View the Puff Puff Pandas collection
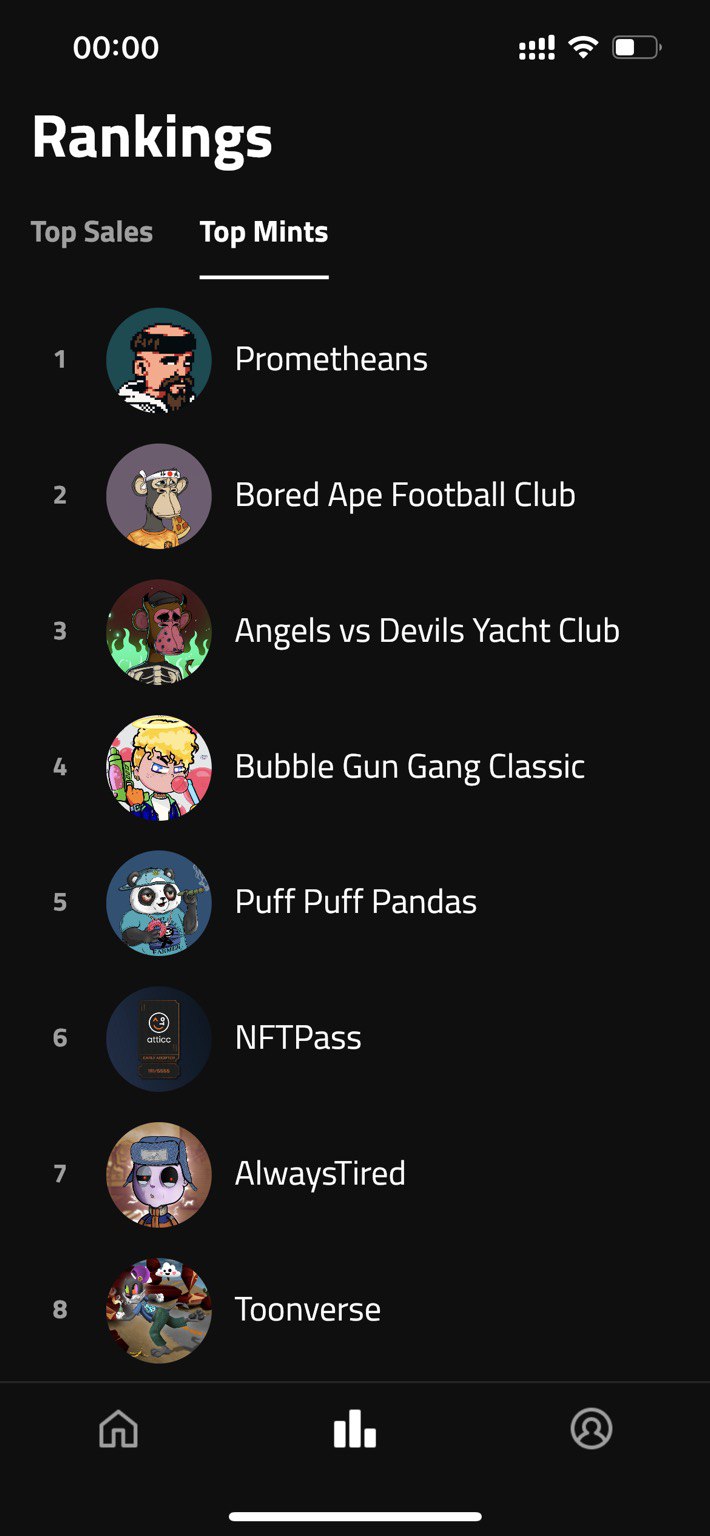 click(x=355, y=902)
